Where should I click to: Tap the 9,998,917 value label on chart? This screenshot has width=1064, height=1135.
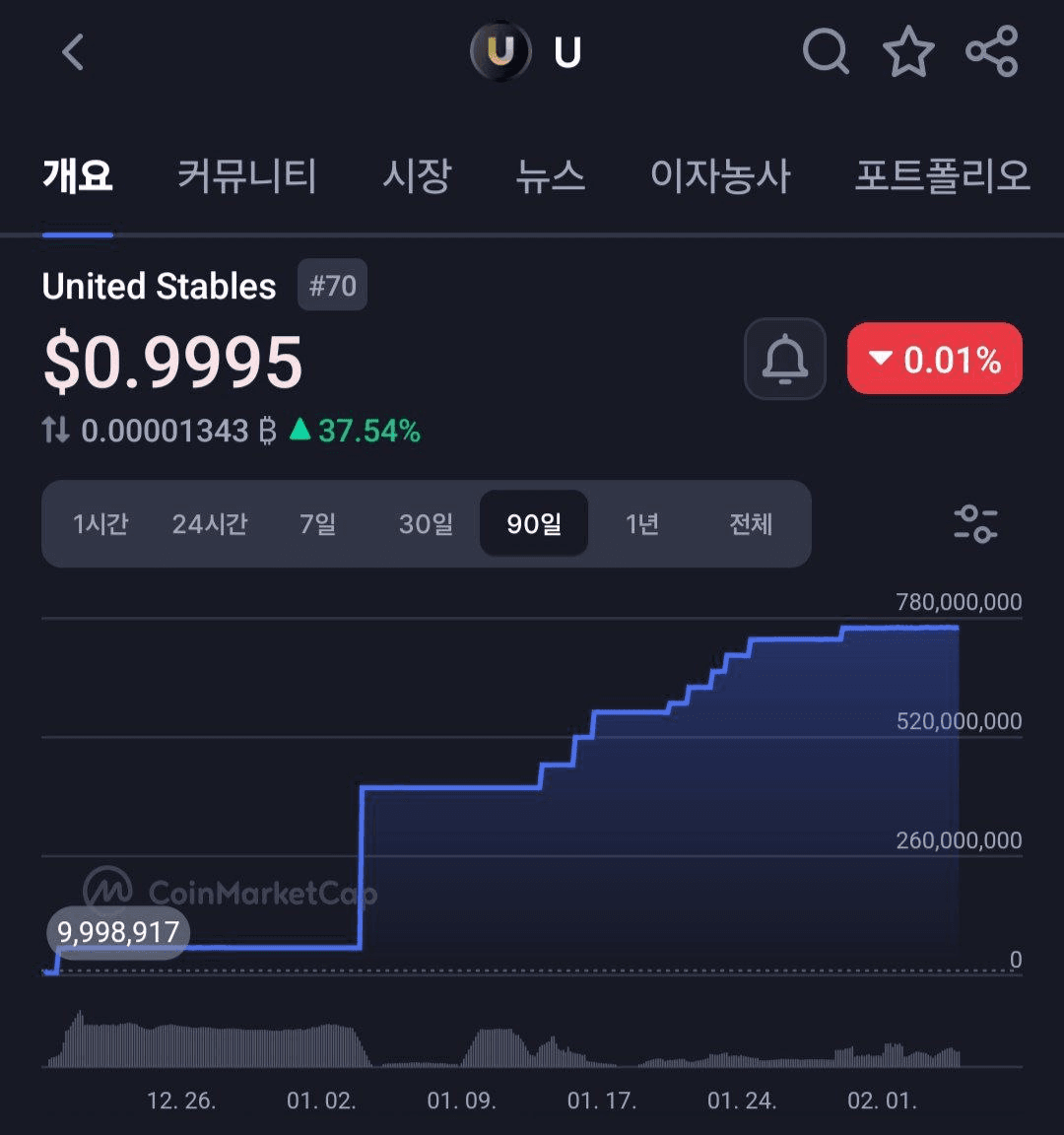116,932
